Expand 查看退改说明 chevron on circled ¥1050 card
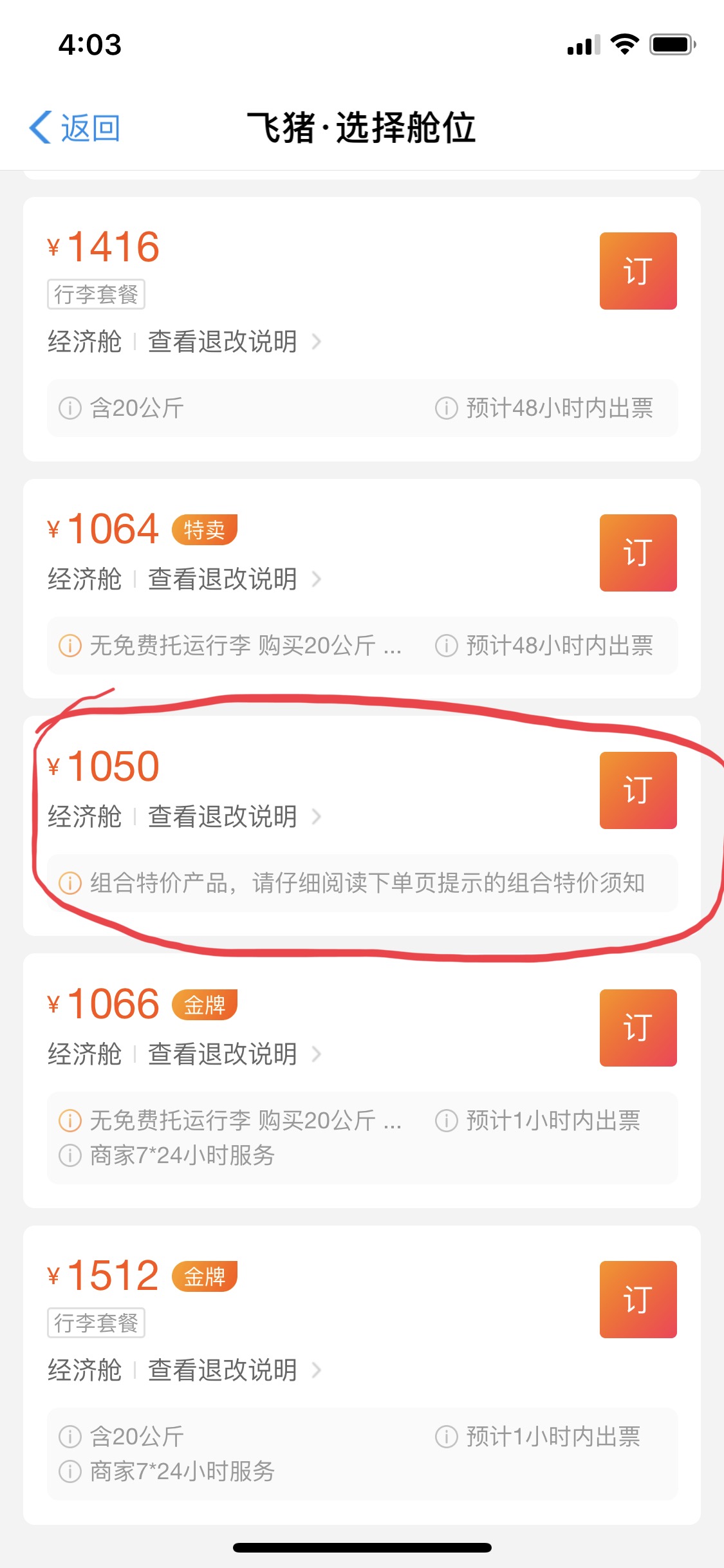724x1568 pixels. [x=317, y=817]
